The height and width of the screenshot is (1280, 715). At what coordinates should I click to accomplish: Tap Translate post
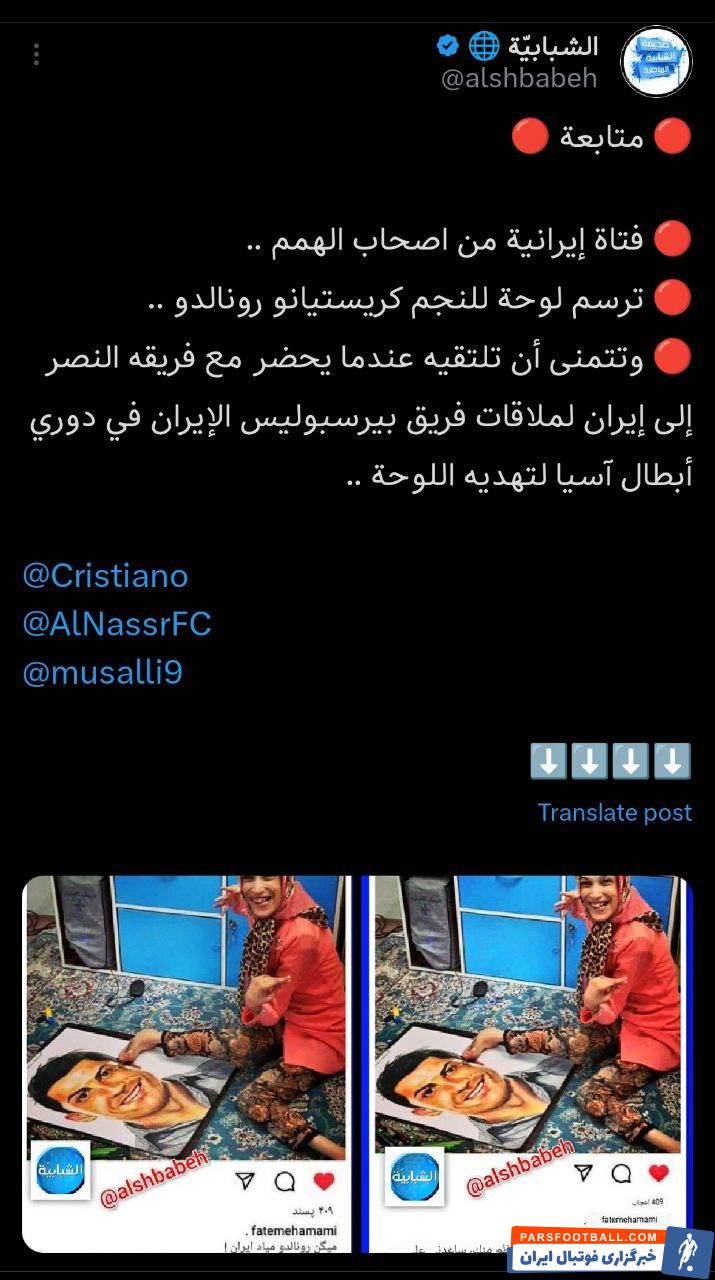614,812
